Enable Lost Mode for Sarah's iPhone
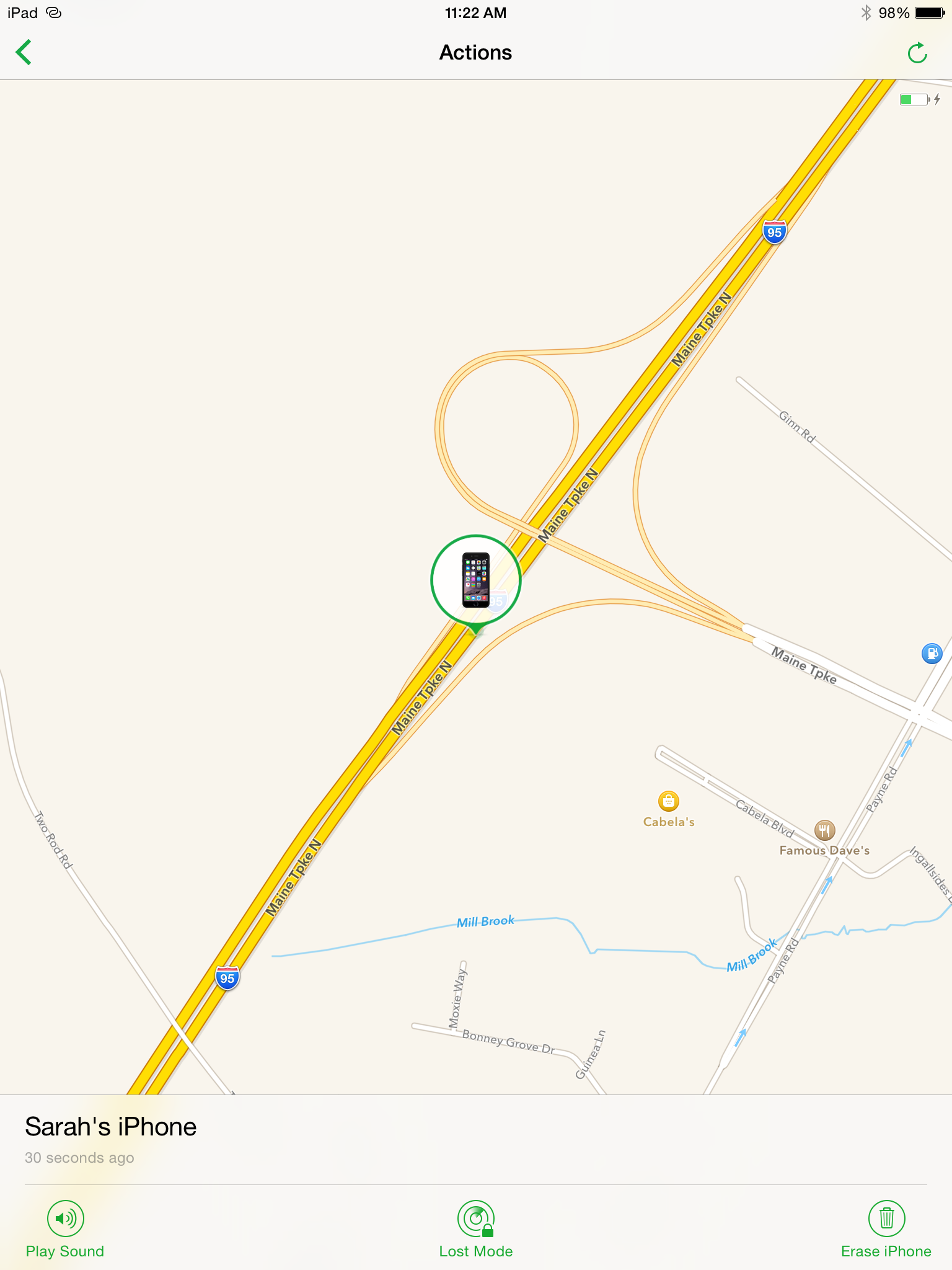The image size is (952, 1270). 476,1229
